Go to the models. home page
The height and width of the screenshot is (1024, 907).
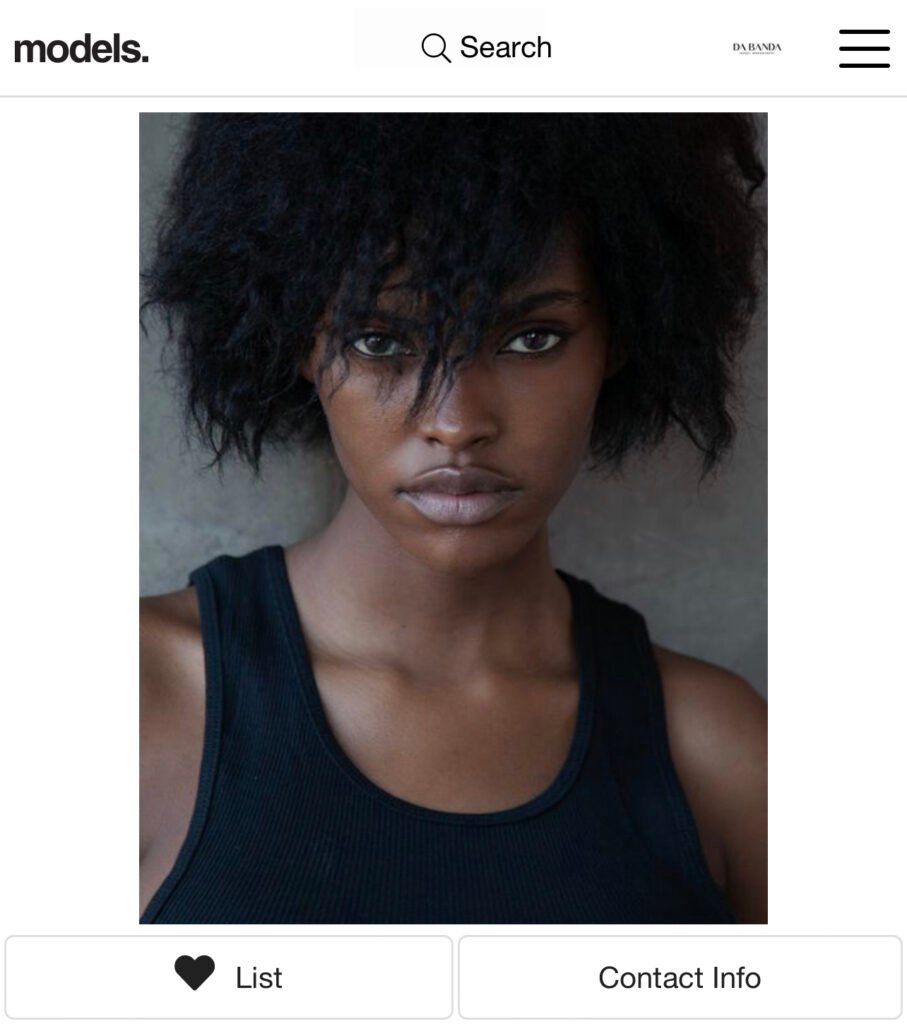(x=81, y=48)
